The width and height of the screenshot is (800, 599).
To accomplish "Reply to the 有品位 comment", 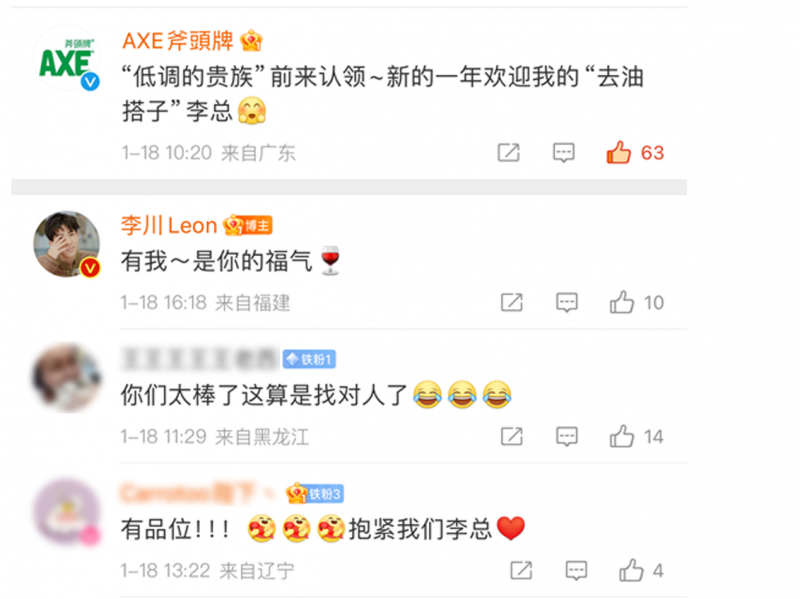I will 577,570.
